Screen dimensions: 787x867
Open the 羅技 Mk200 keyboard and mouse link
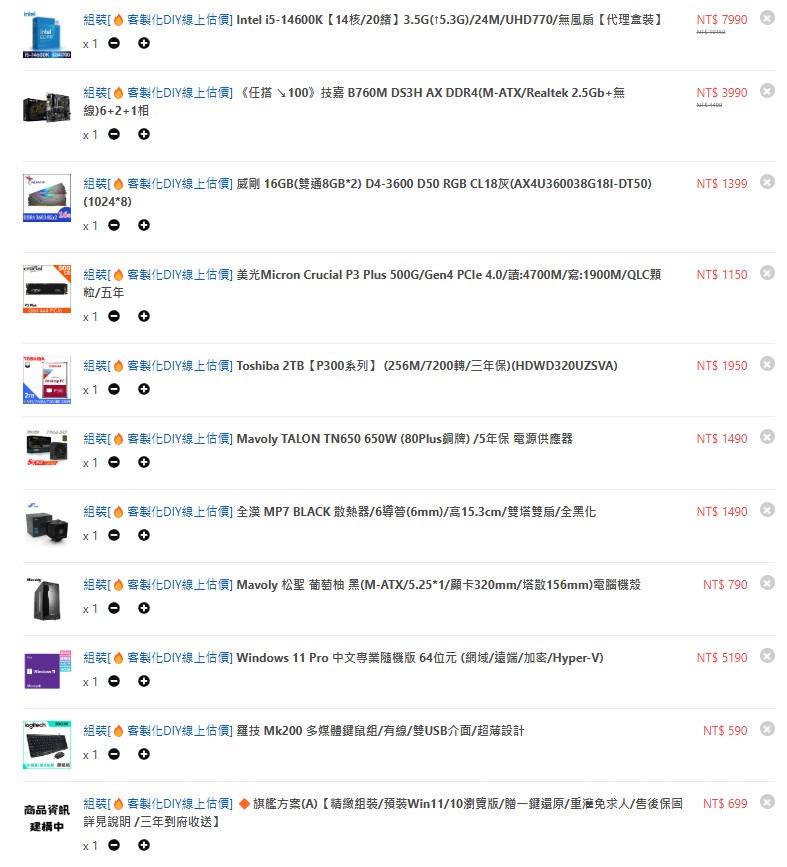click(380, 731)
